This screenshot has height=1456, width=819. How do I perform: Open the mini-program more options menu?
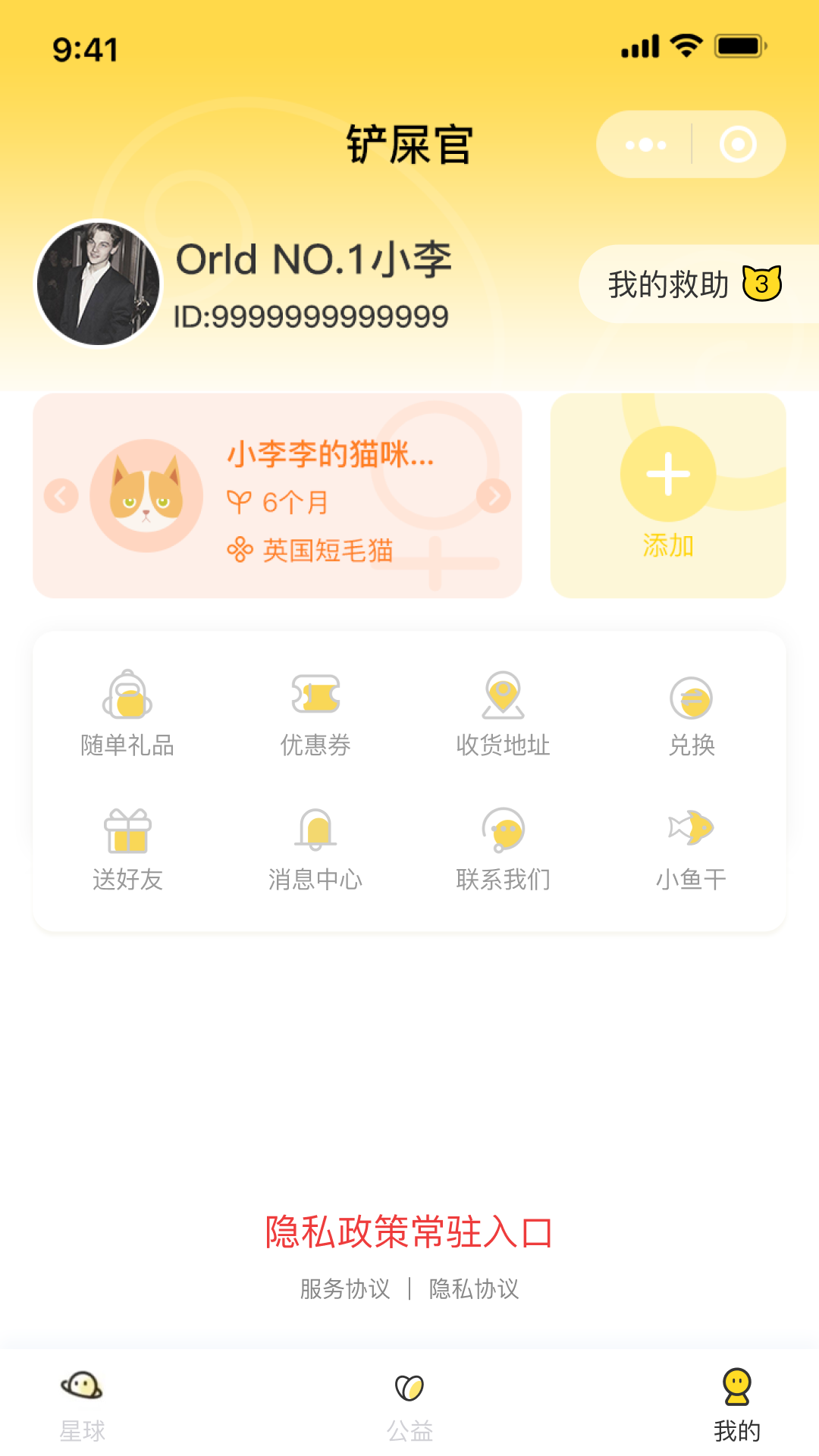644,144
